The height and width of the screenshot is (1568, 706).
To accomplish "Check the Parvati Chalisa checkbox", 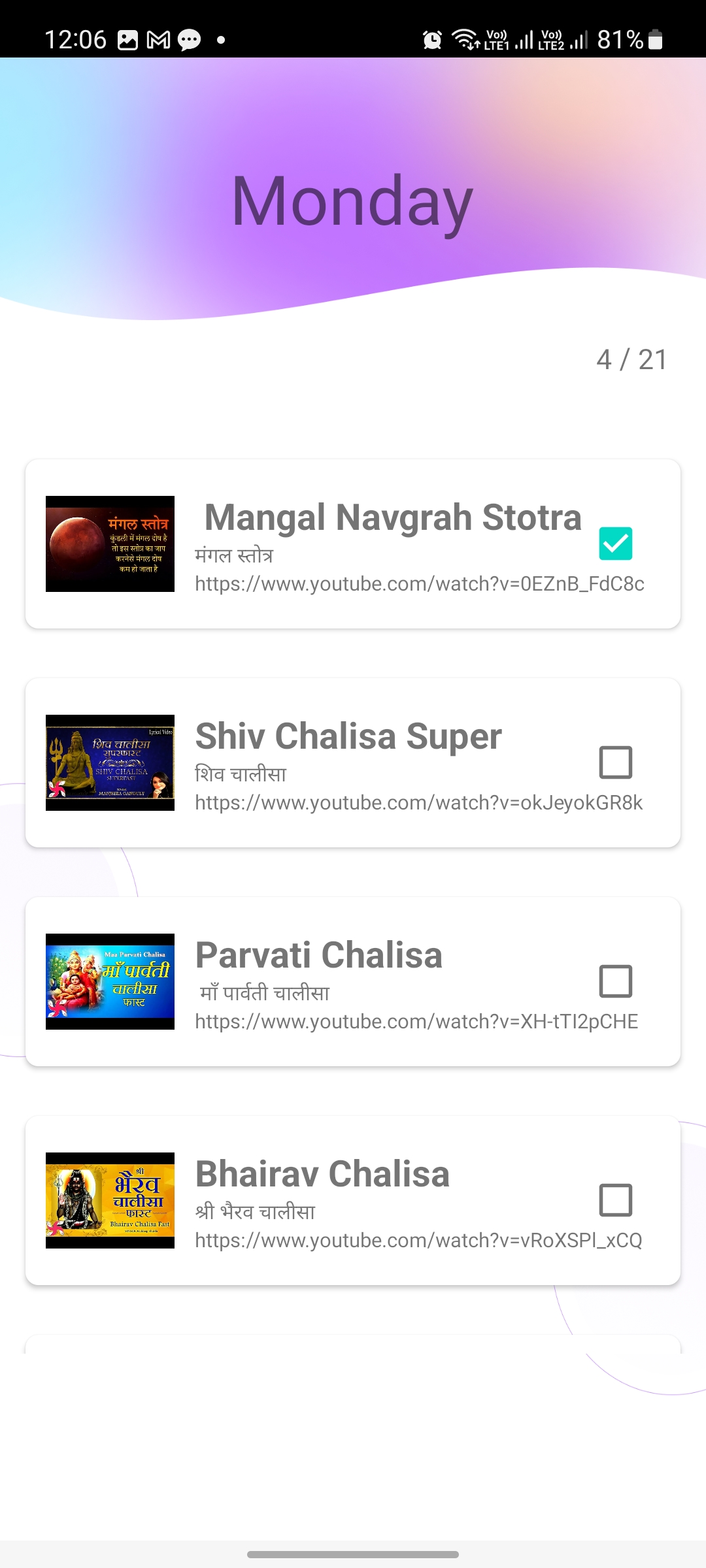I will [615, 979].
